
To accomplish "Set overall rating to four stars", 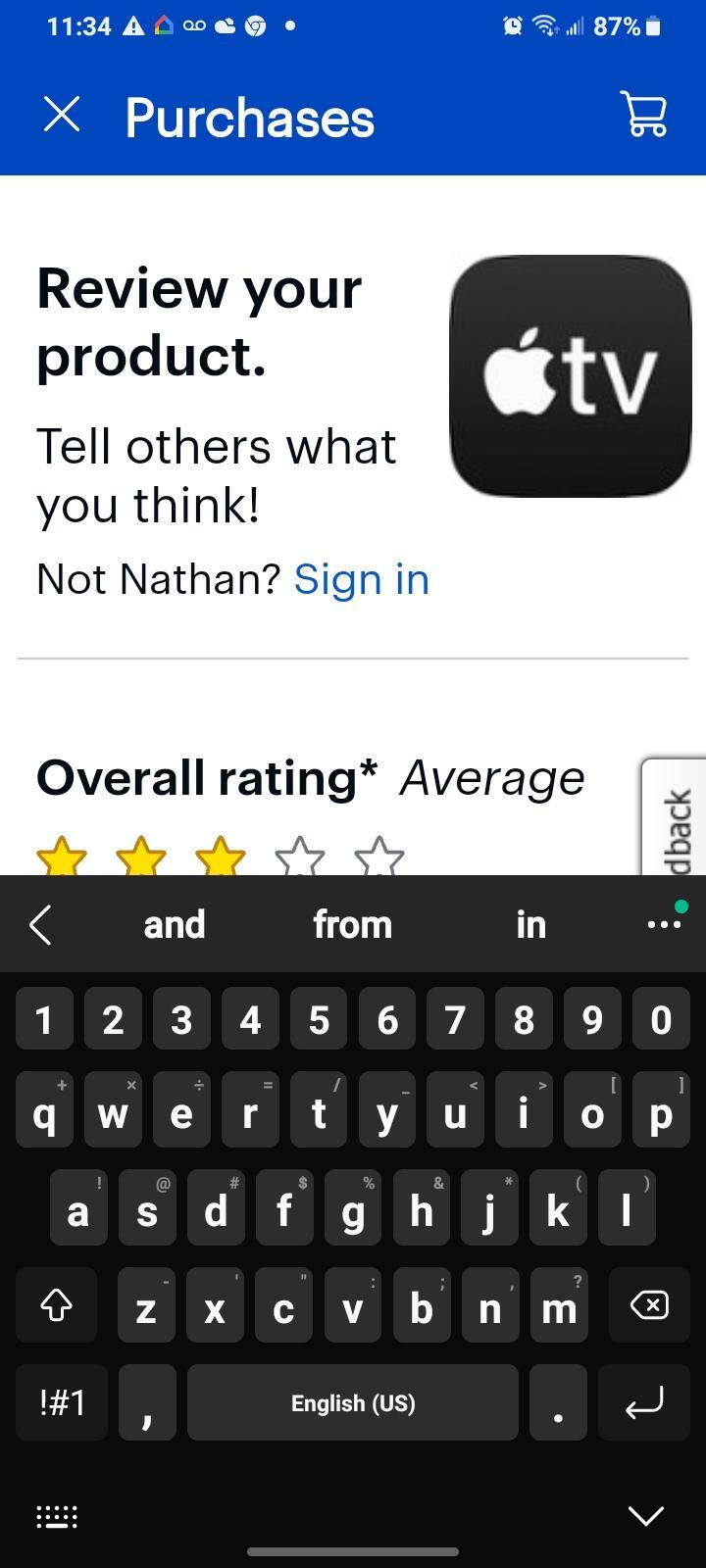I will point(300,858).
